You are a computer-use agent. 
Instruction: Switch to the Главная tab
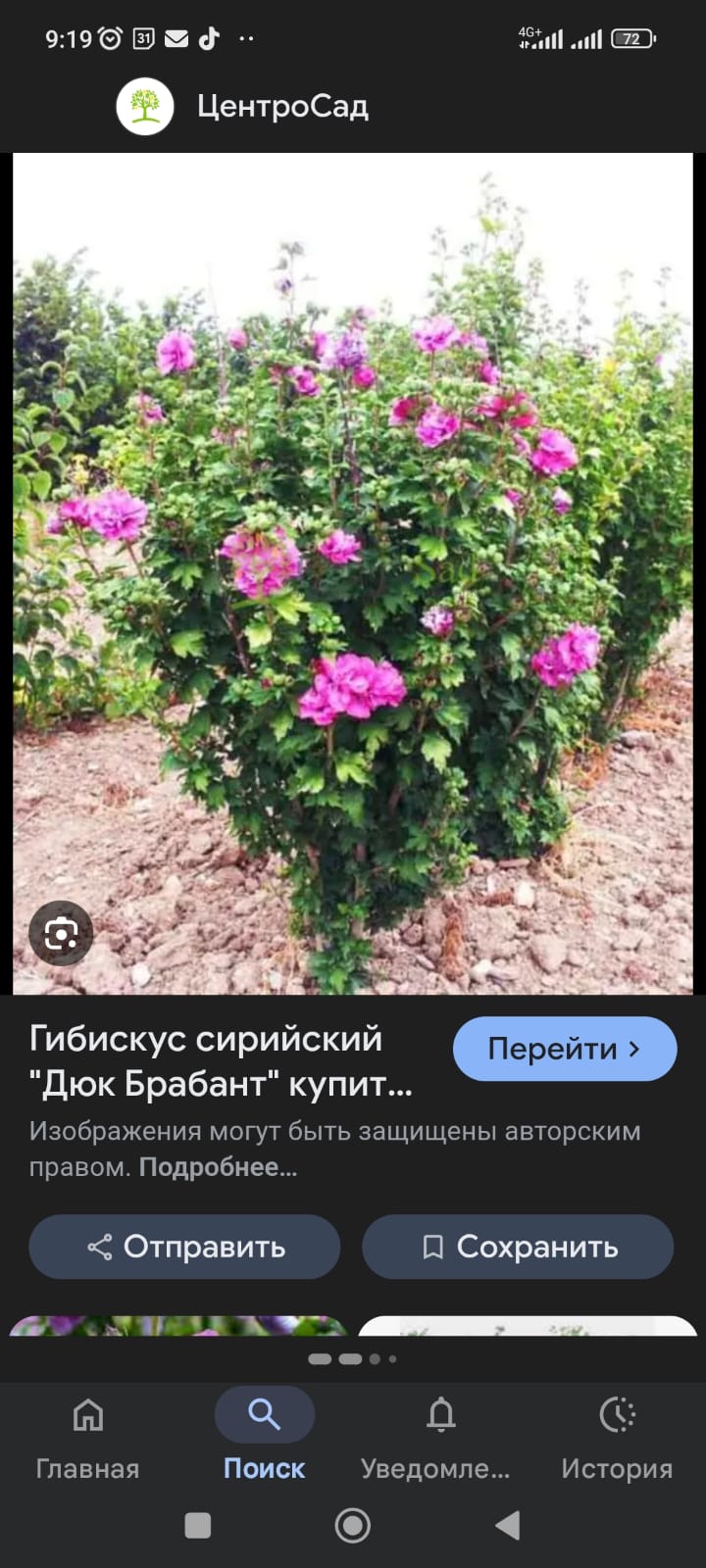[x=87, y=1438]
